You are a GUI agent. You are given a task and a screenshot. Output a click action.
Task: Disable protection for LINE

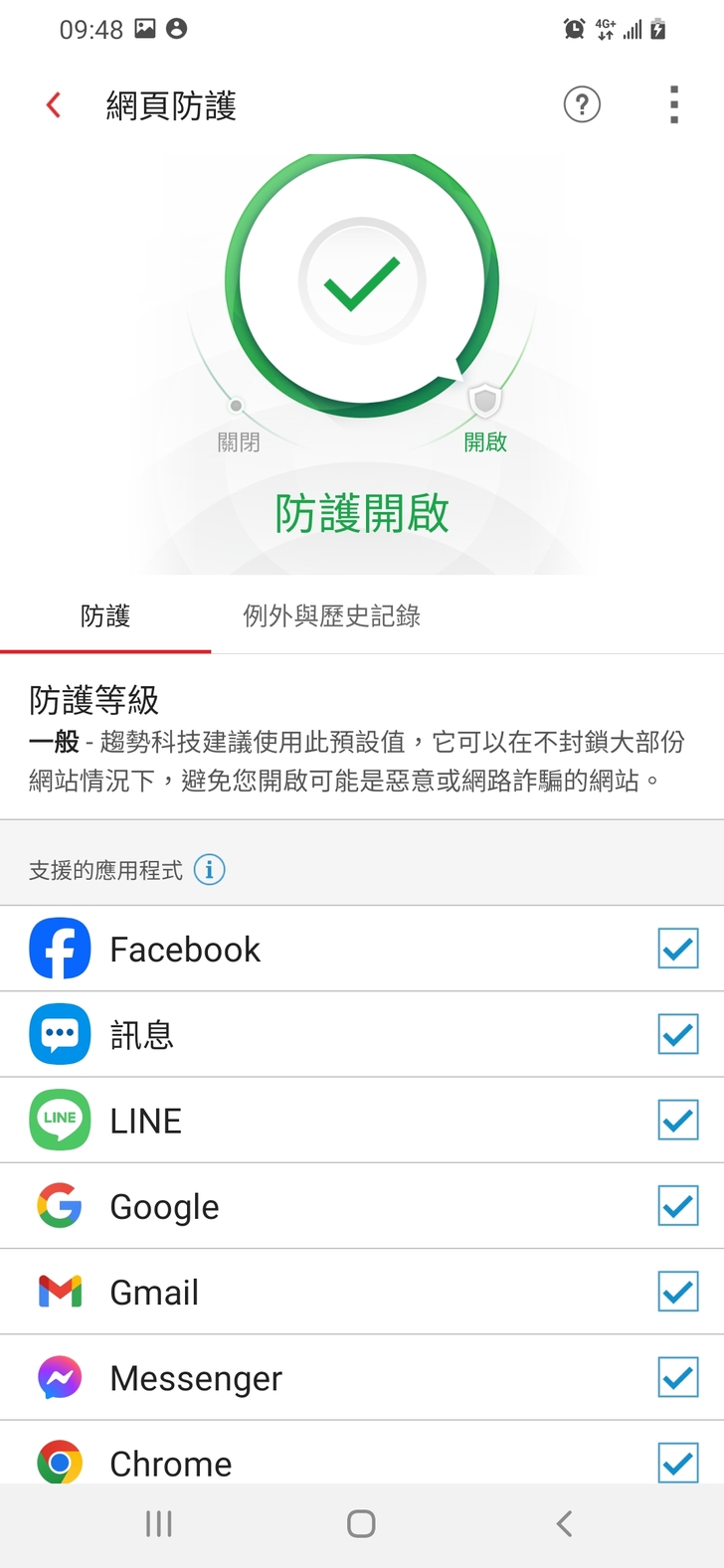coord(678,1121)
